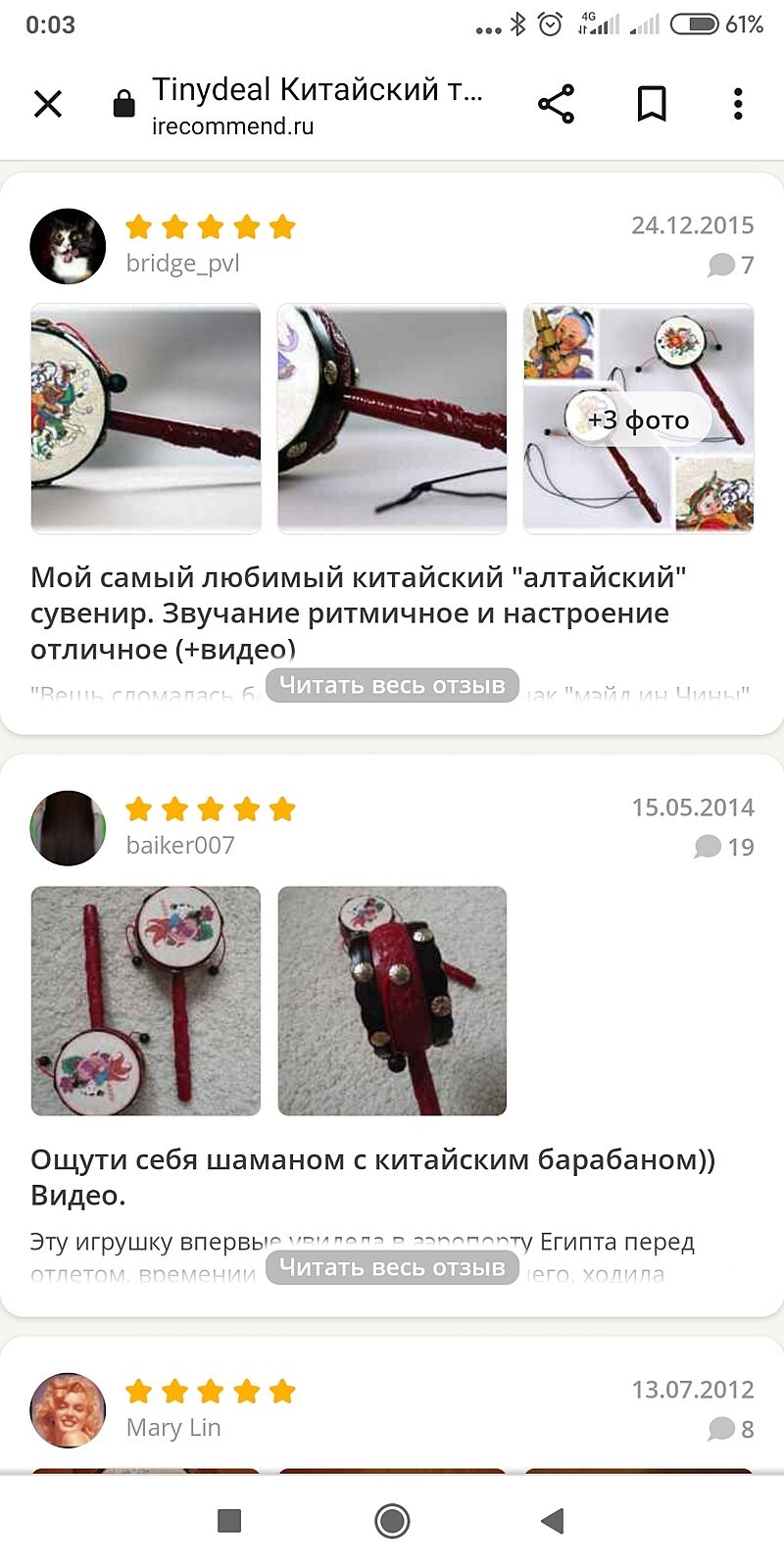Open the +3 фото collage tile
The width and height of the screenshot is (784, 1568).
click(x=638, y=418)
